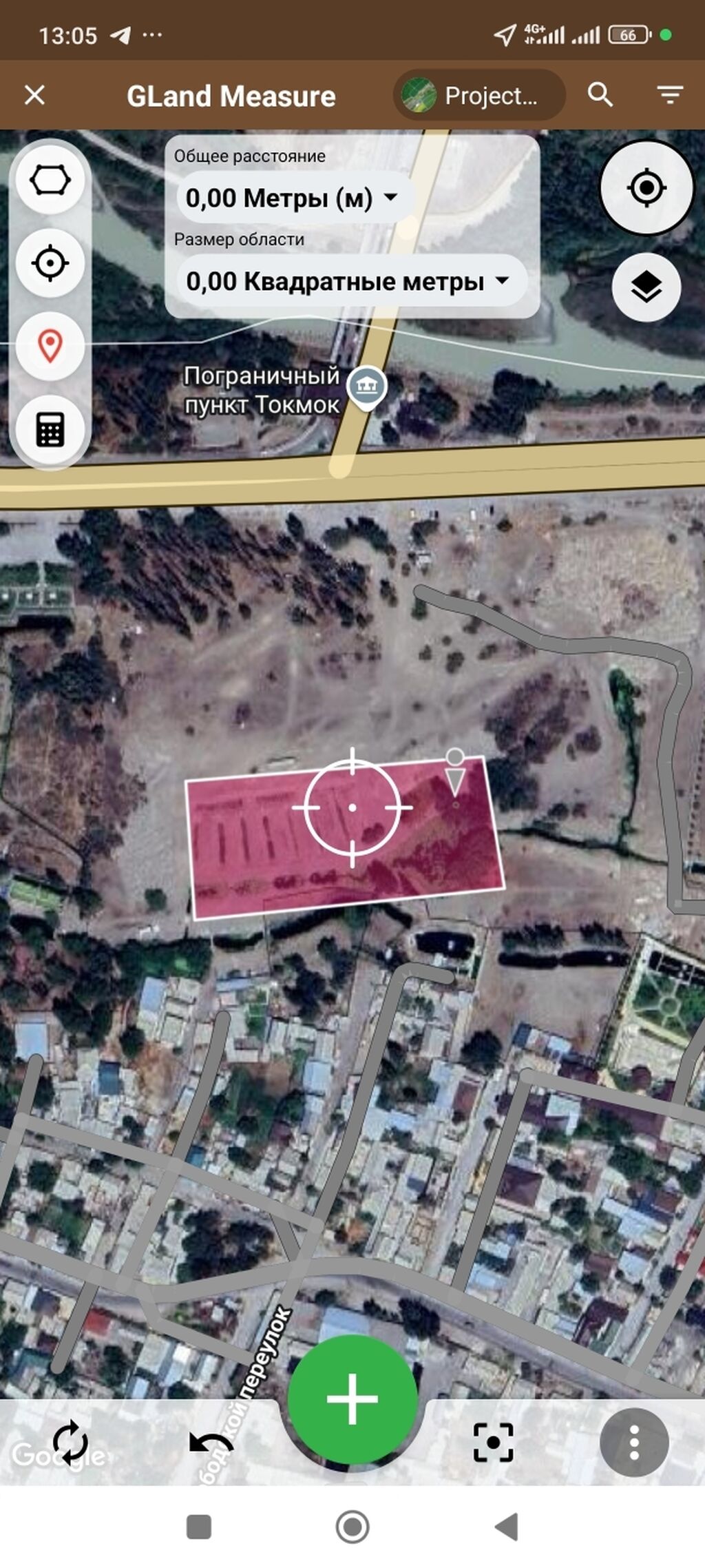Go back using system navigation triangle
Screen dimensions: 705x1568
[x=507, y=1527]
